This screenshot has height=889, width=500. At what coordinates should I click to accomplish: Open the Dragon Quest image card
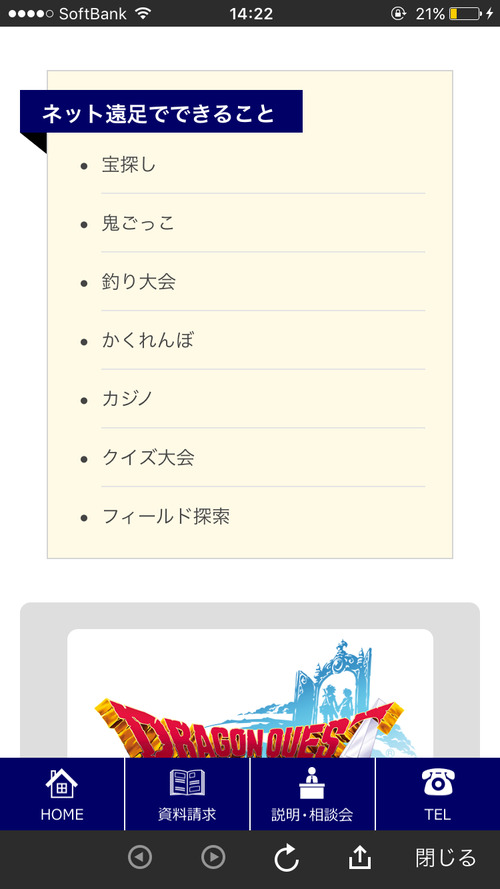tap(250, 693)
